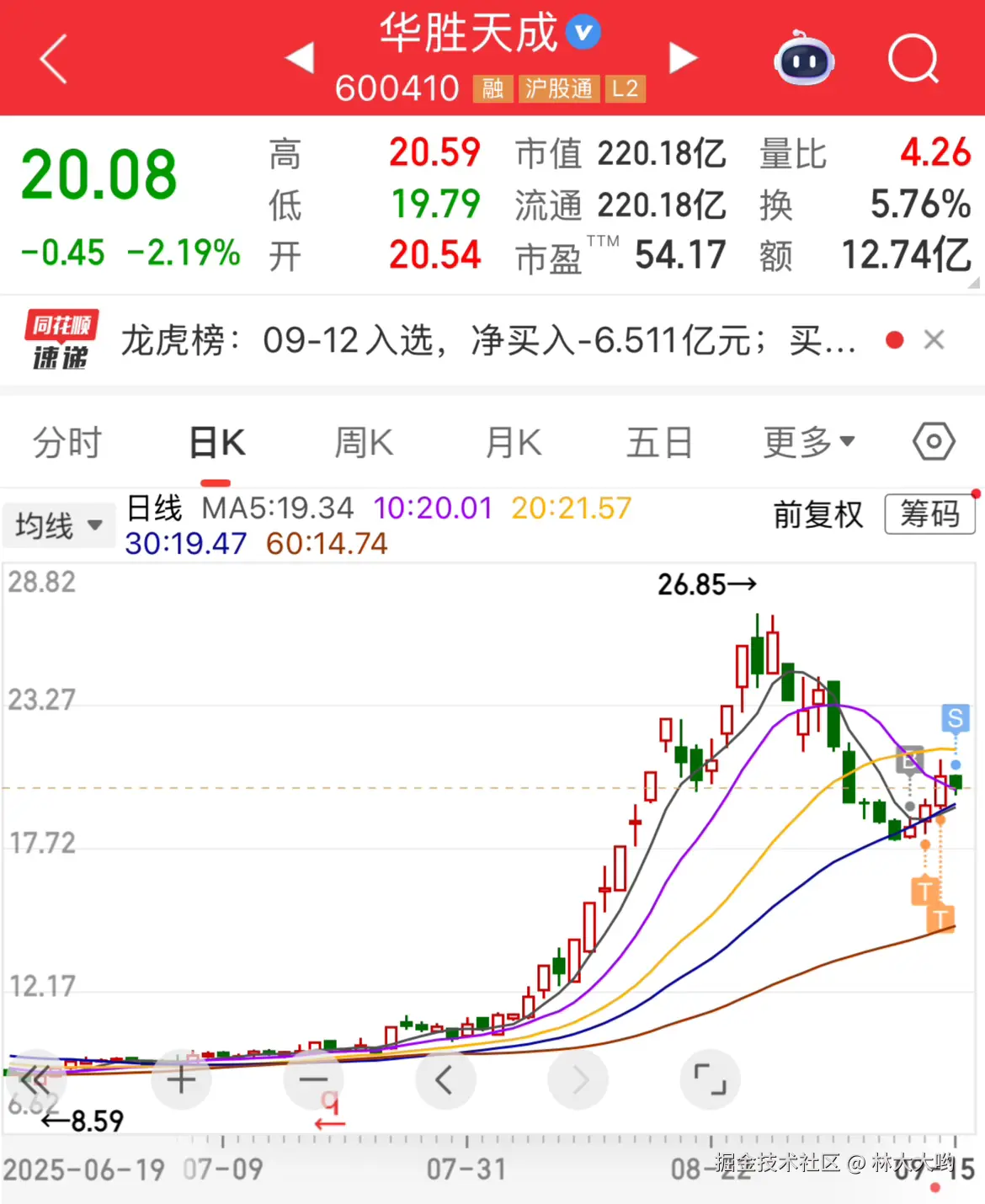Screen dimensions: 985x1204
Task: Rewind chart with double-arrow icon
Action: (34, 1079)
